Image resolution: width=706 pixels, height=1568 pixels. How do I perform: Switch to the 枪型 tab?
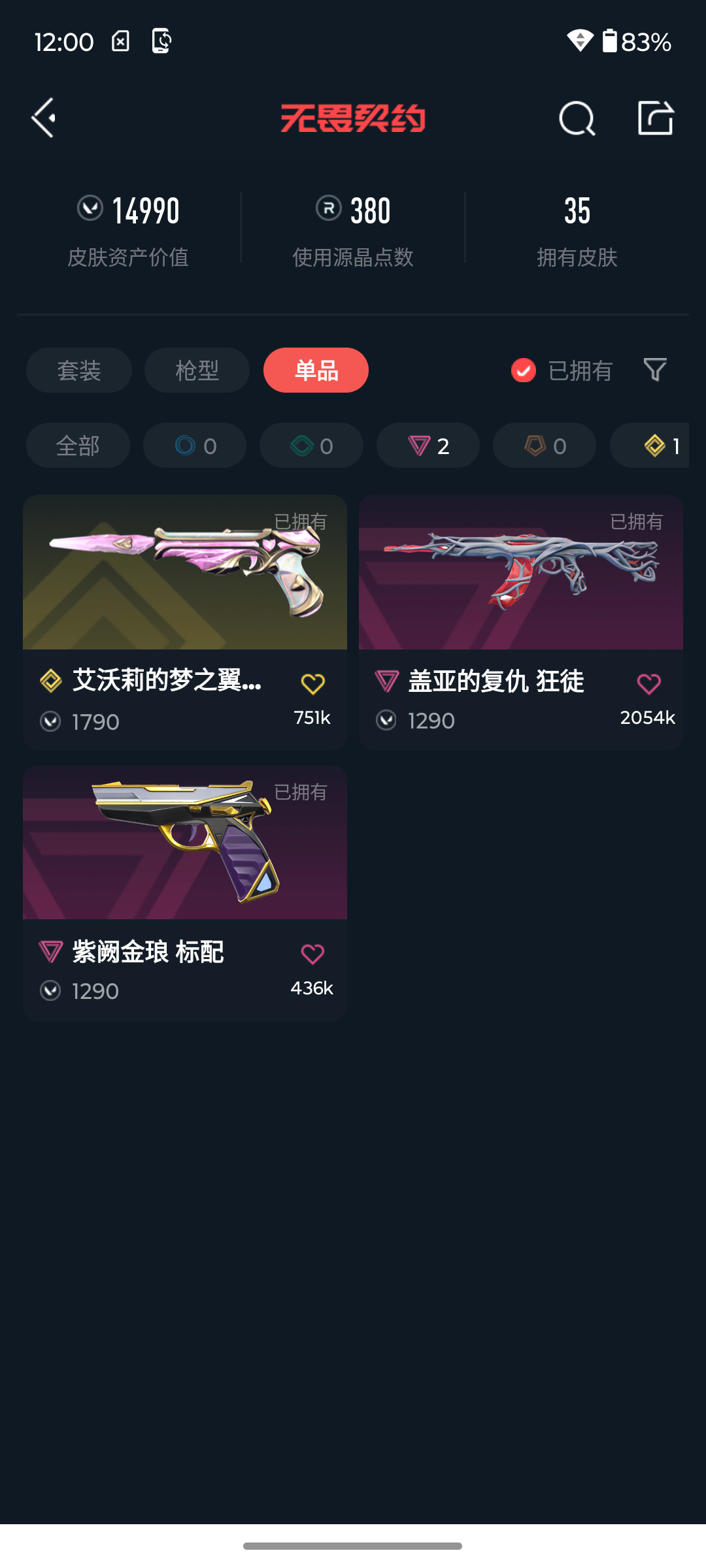coord(197,370)
